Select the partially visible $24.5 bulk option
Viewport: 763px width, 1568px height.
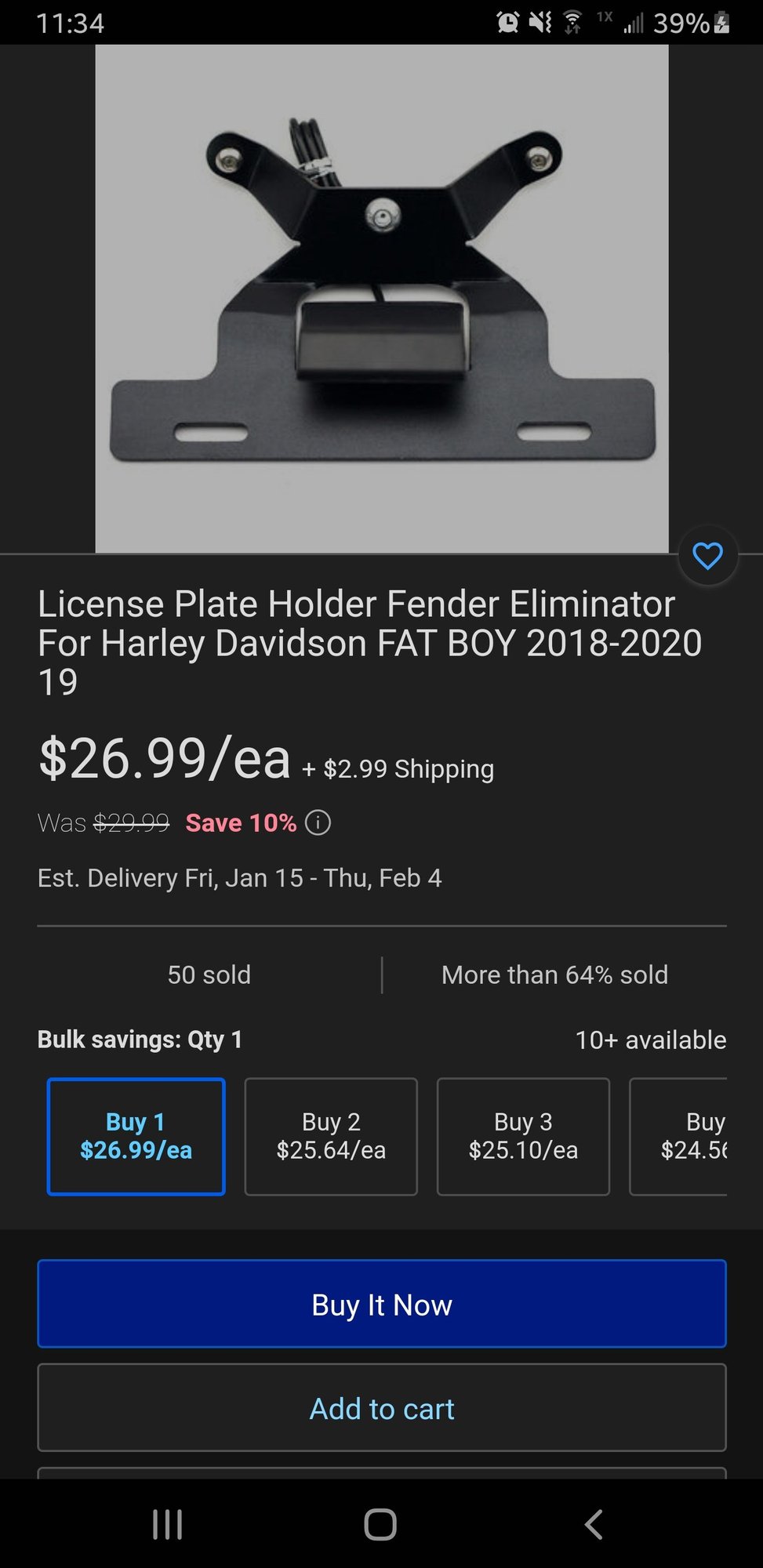pos(678,1136)
